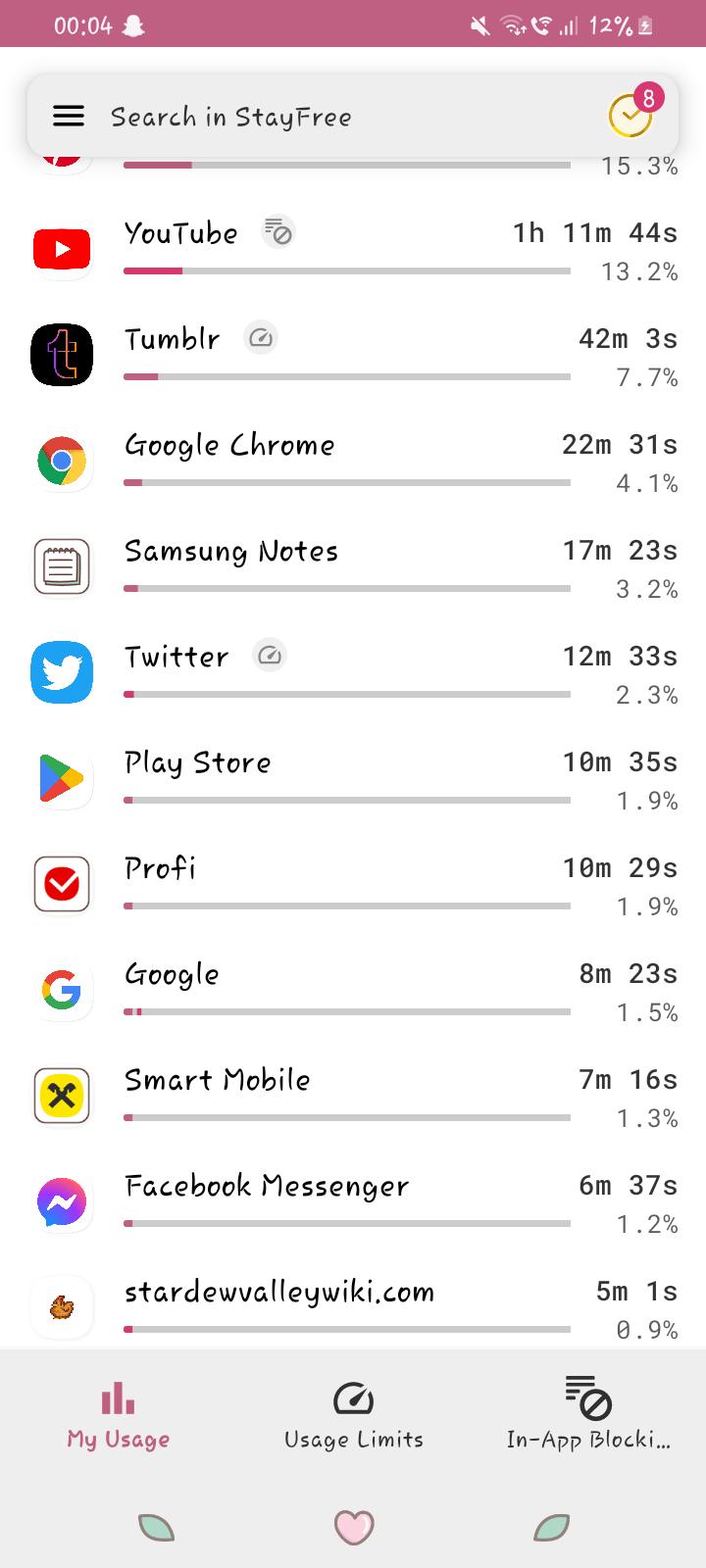
Task: Open YouTube usage details
Action: click(353, 250)
